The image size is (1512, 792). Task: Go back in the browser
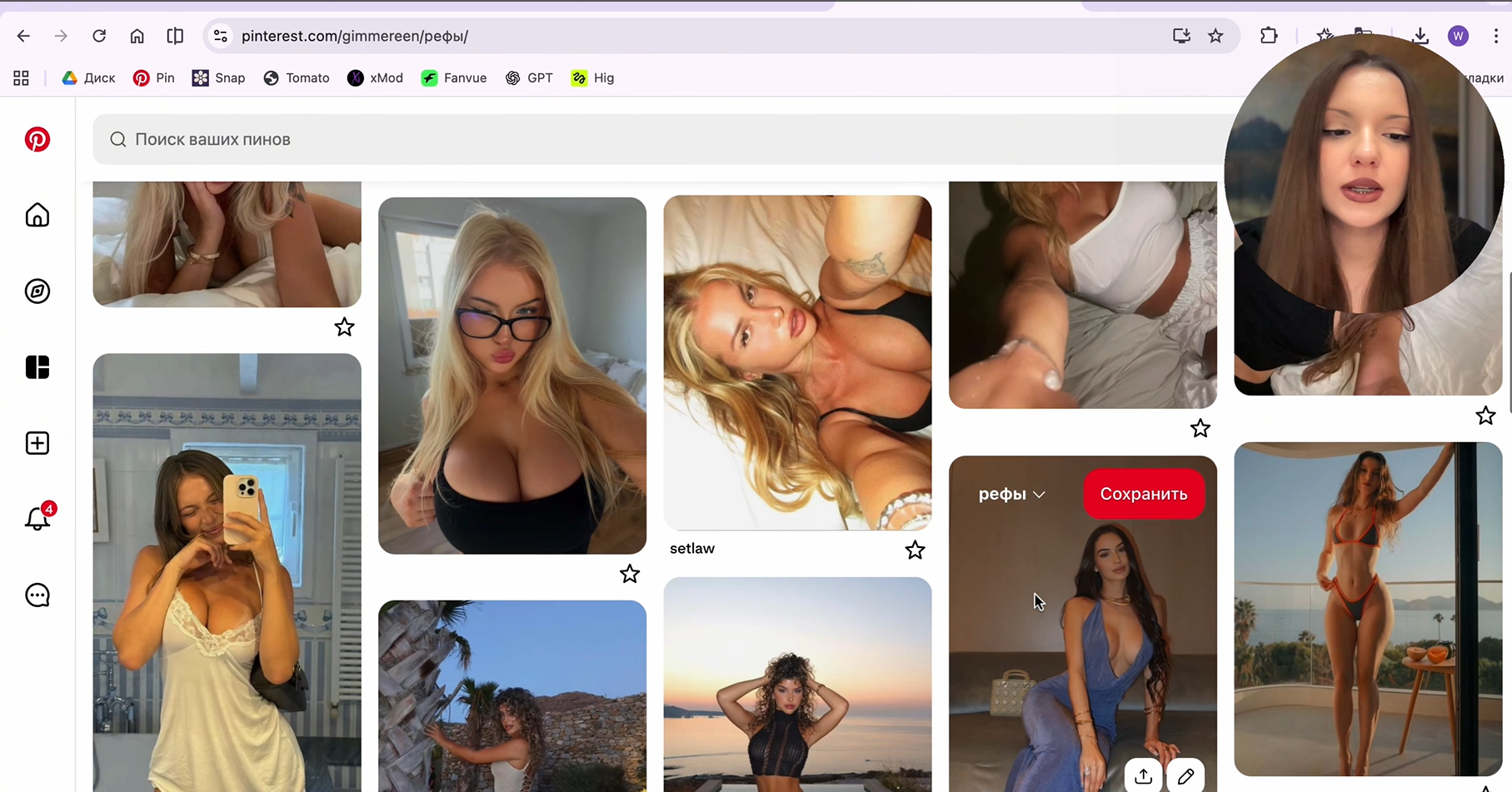coord(23,36)
